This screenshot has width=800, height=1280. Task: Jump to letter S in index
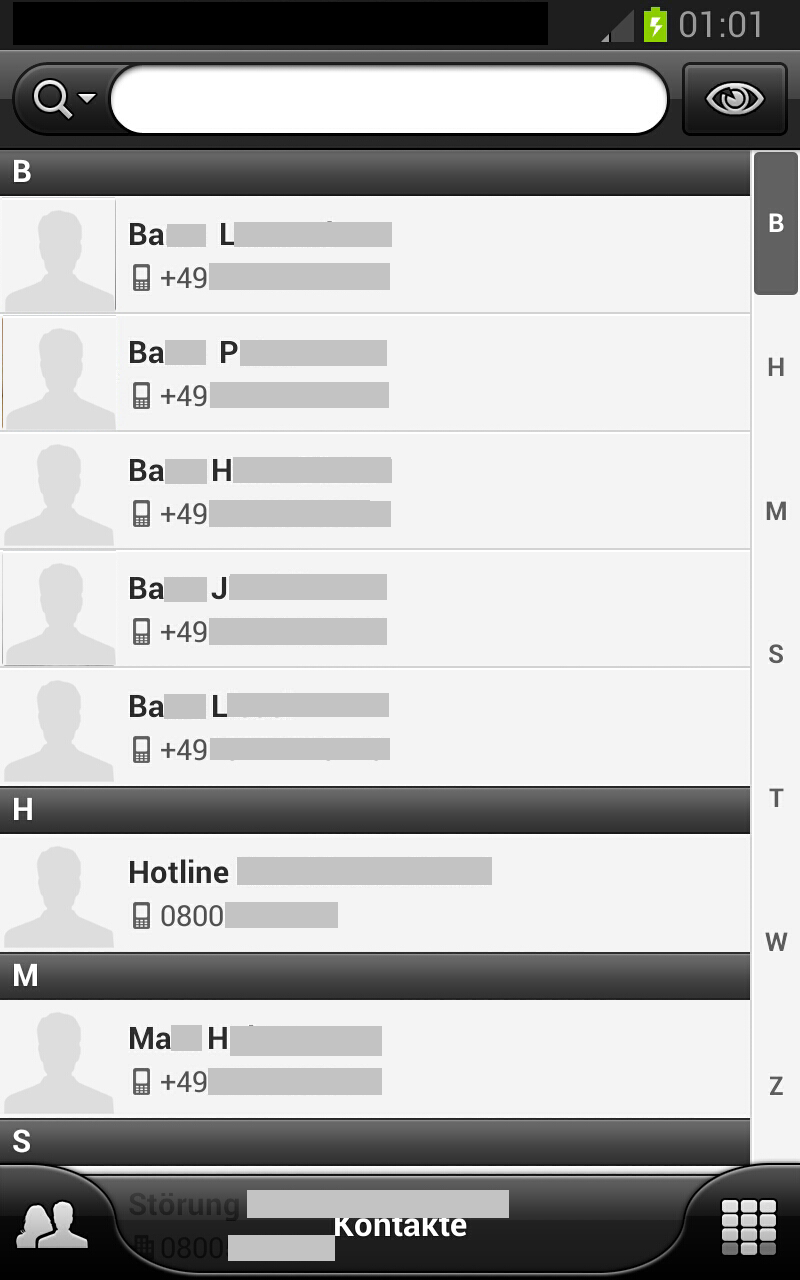coord(776,655)
